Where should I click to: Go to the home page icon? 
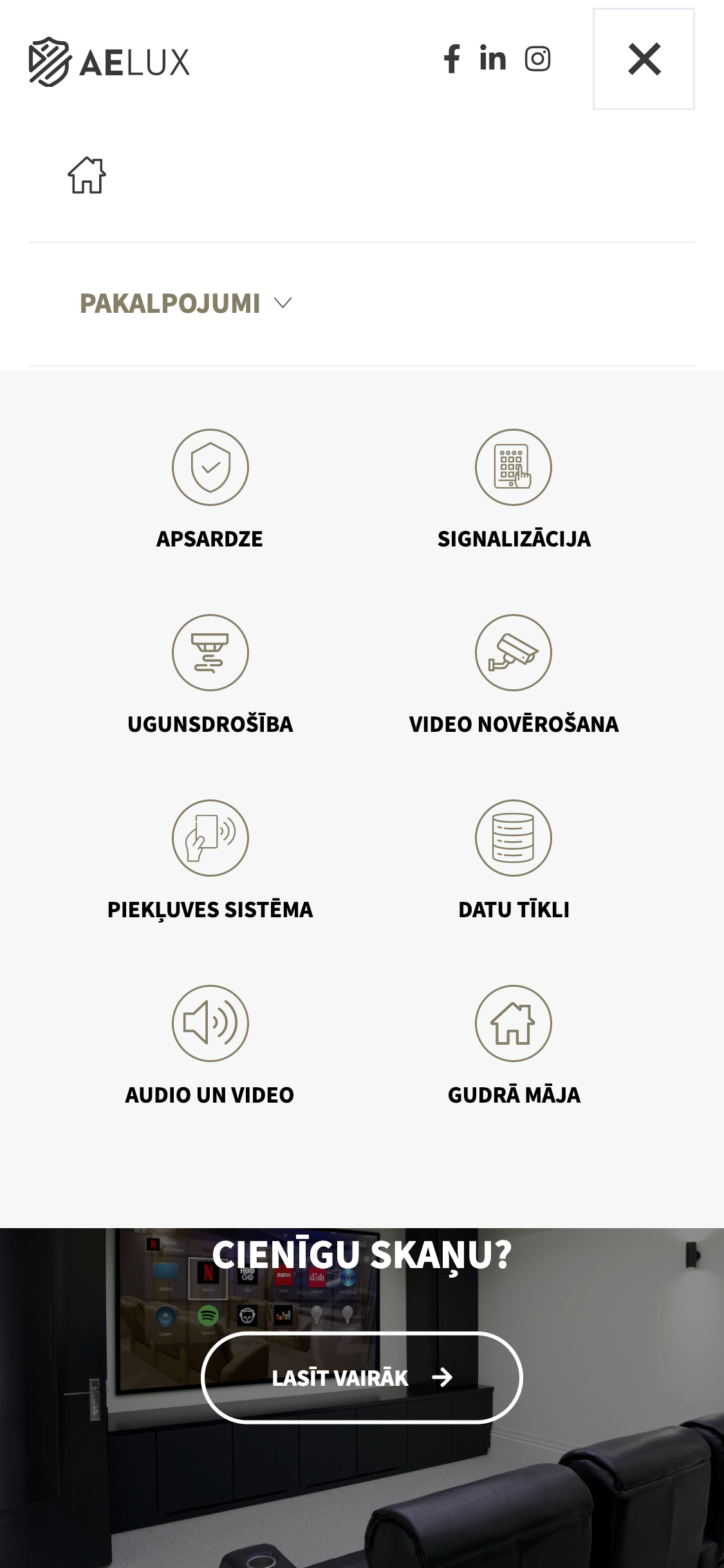[x=87, y=175]
